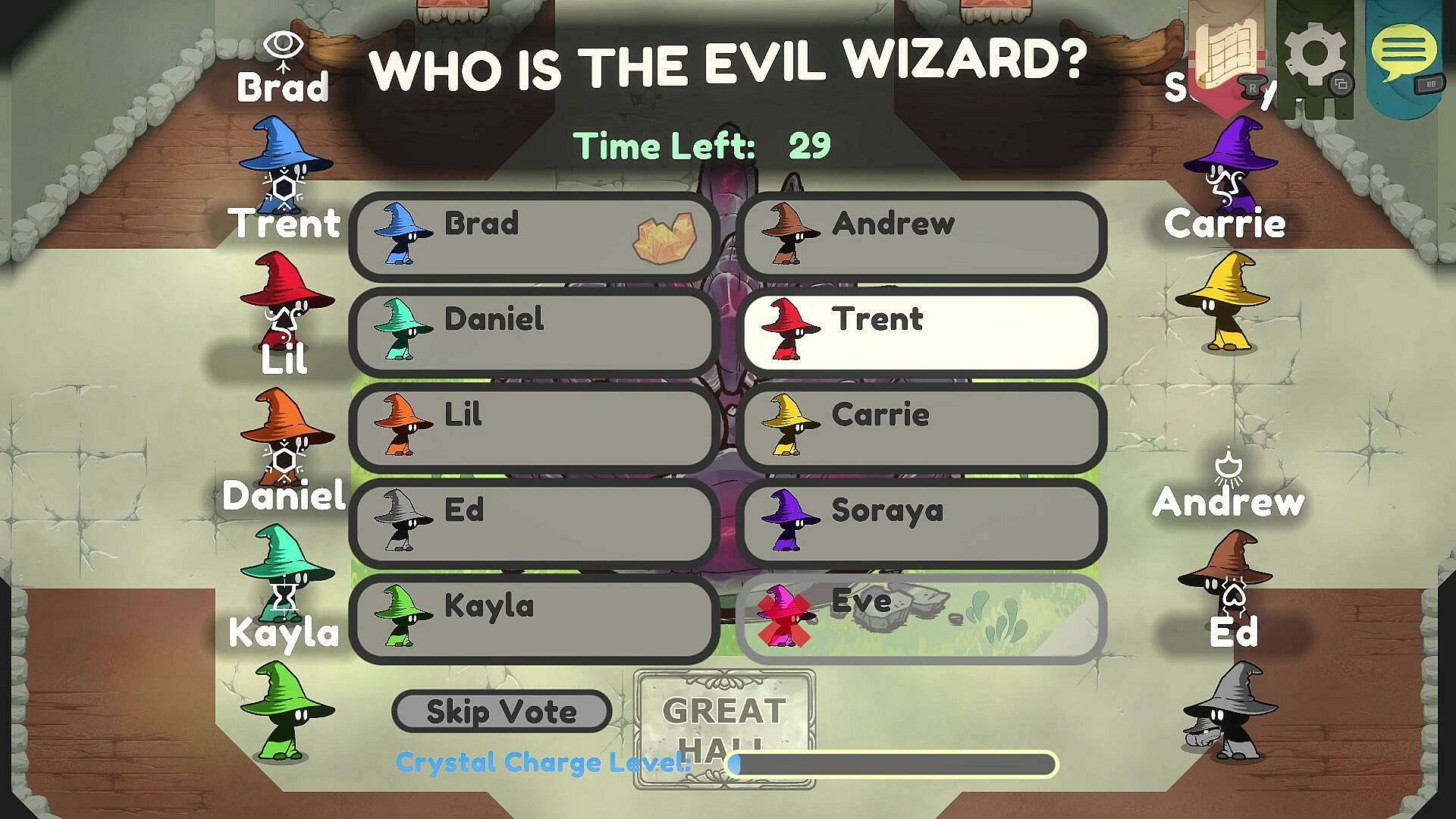Vote for Ed
This screenshot has width=1456, height=819.
point(534,522)
